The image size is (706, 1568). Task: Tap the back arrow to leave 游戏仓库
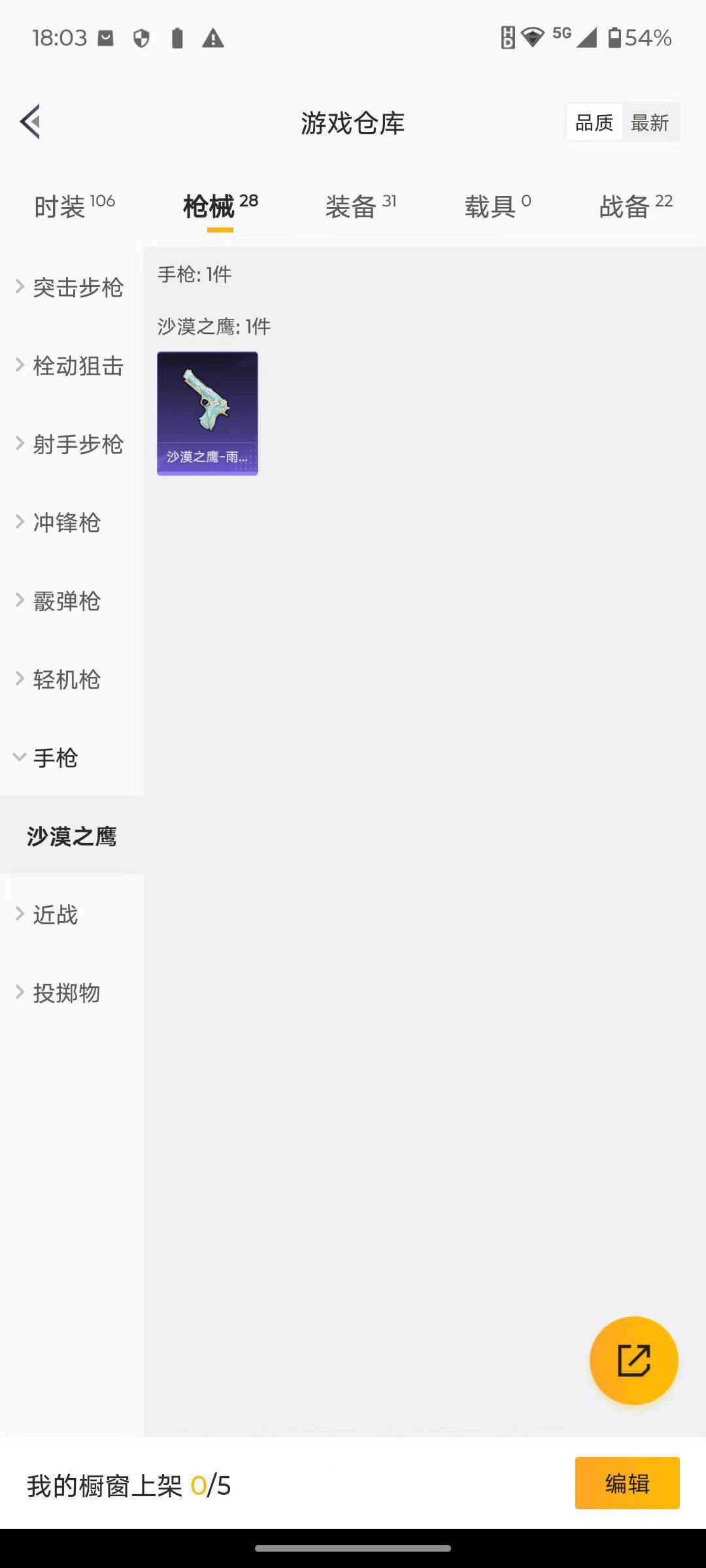point(29,121)
